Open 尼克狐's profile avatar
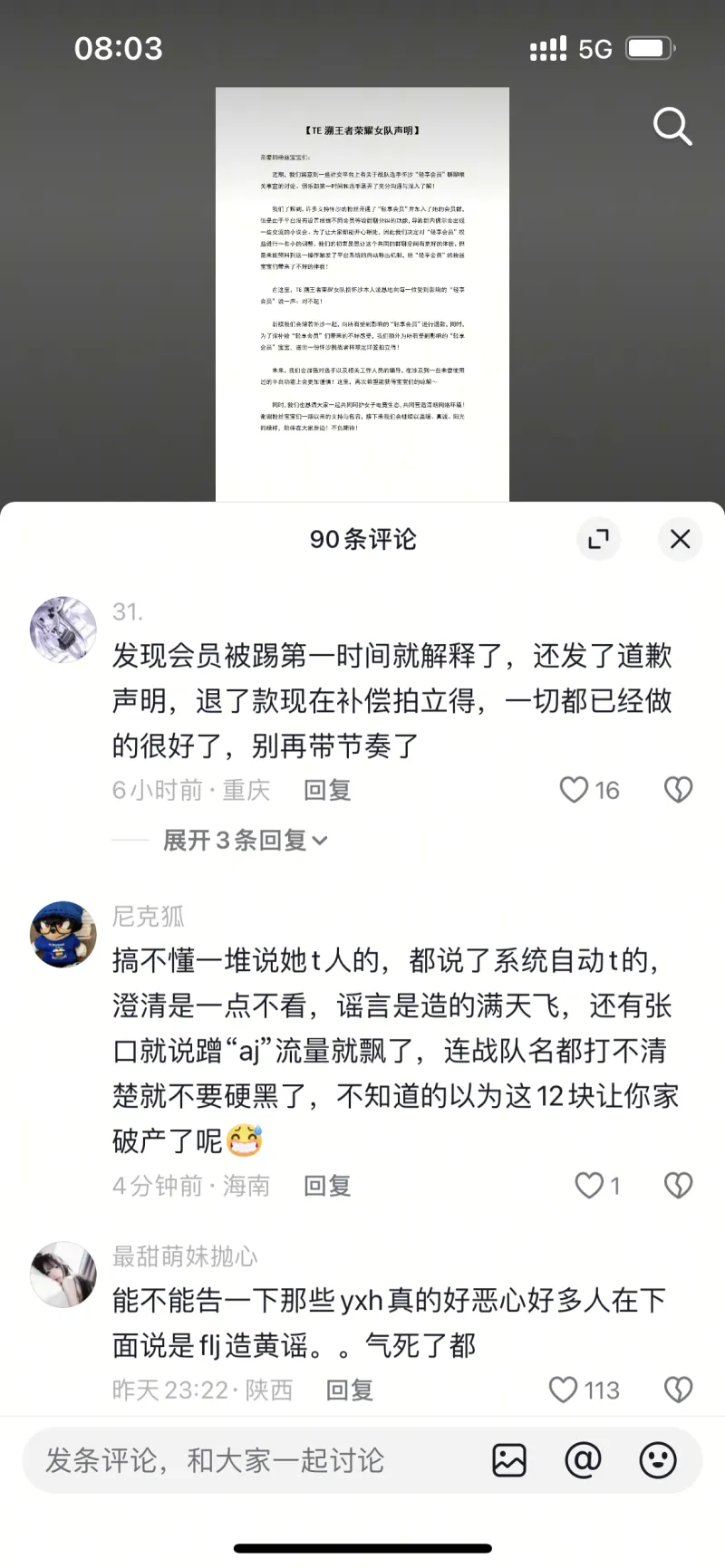Screen dimensions: 725x1568 pos(63,934)
